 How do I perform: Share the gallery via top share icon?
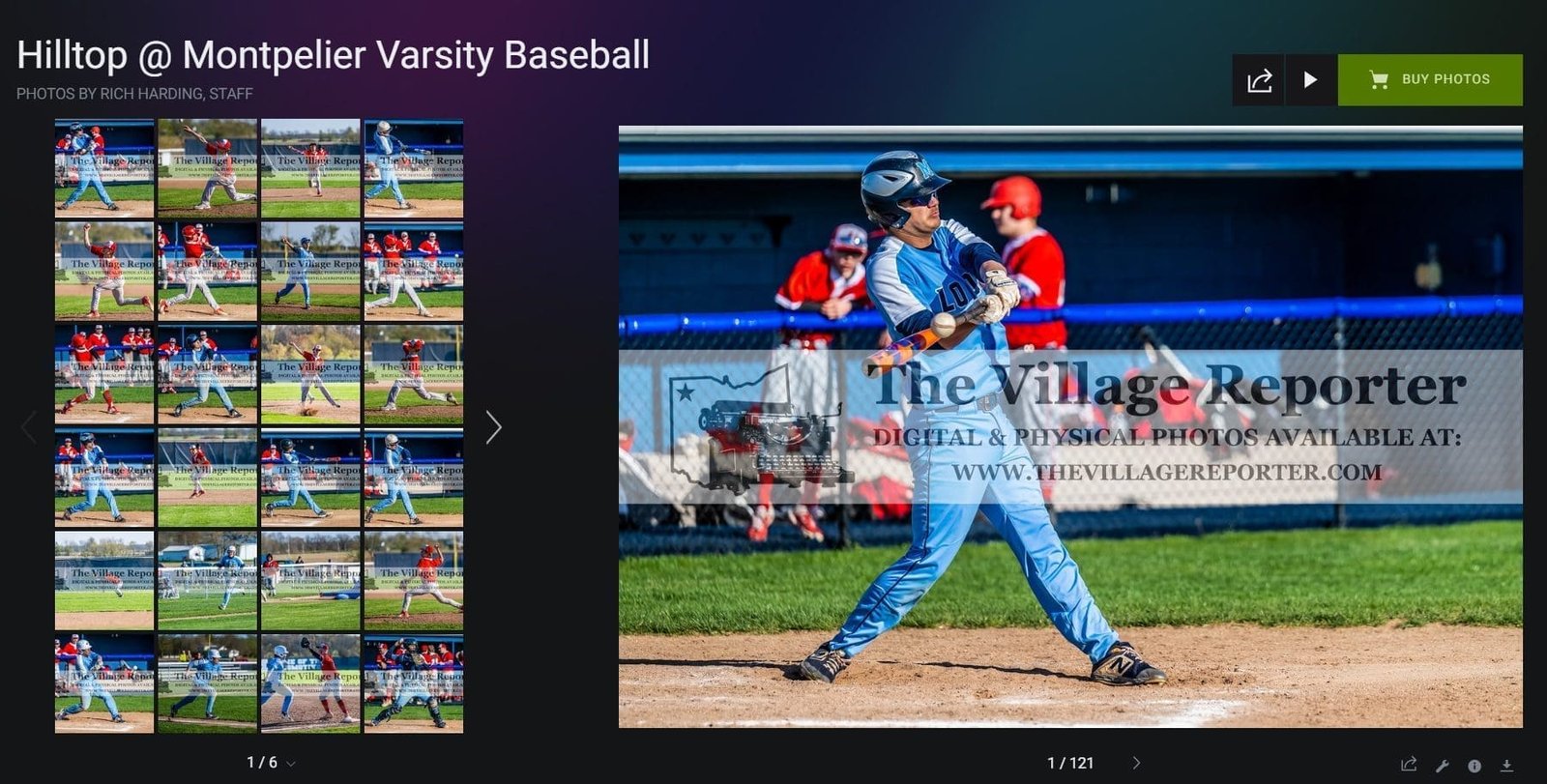[x=1258, y=80]
